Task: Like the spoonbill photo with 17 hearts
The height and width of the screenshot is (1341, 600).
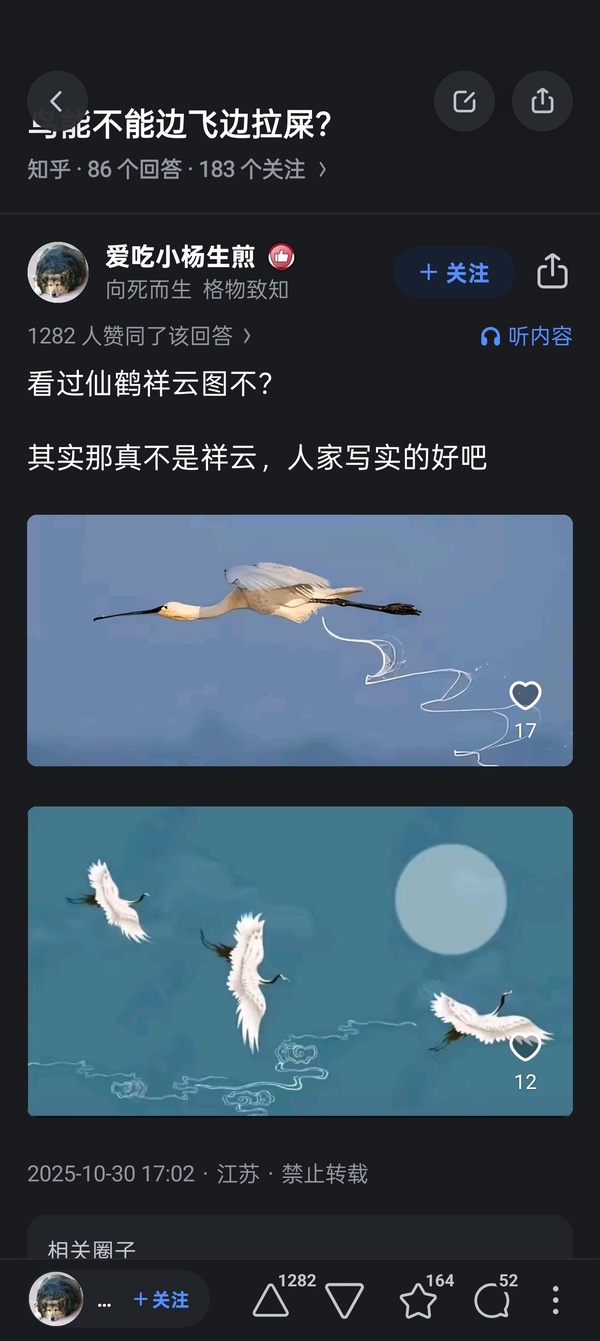Action: point(525,696)
